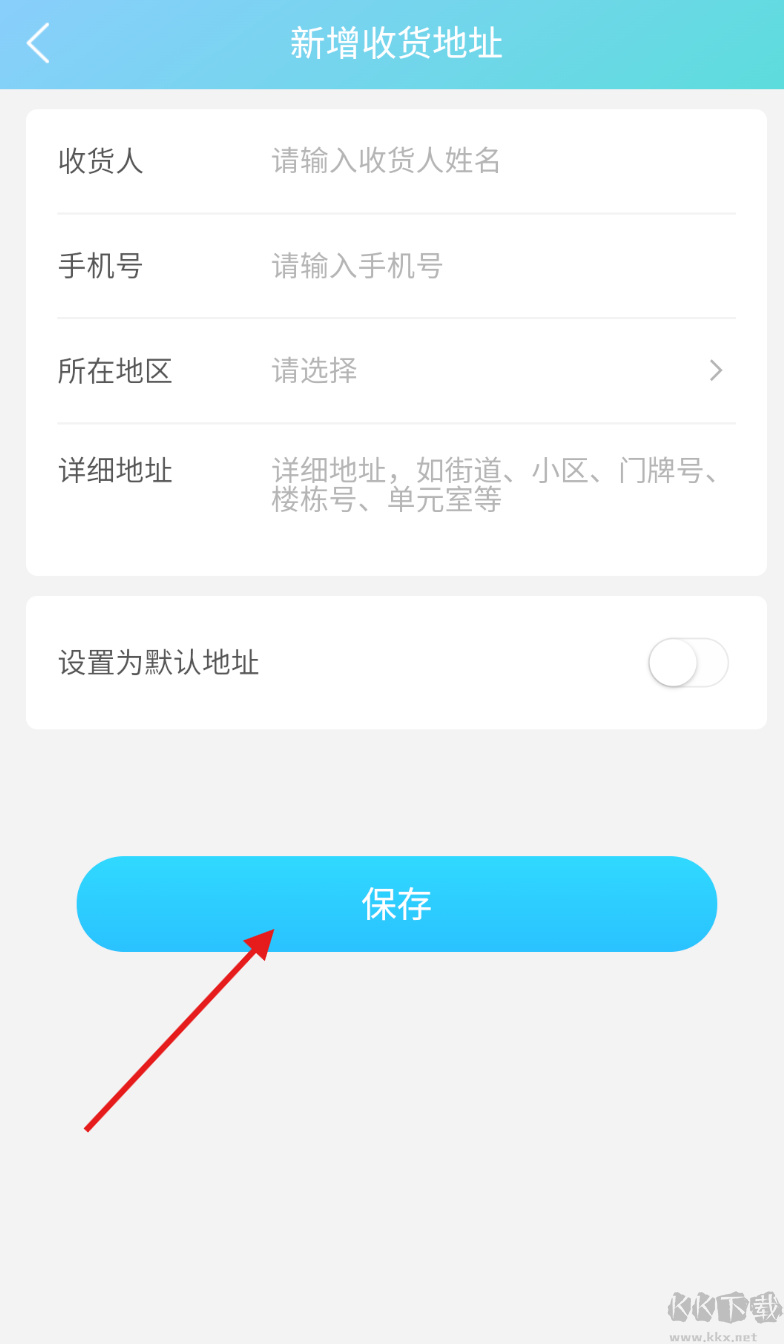784x1344 pixels.
Task: Select the navigation arrow top left
Action: pos(38,44)
